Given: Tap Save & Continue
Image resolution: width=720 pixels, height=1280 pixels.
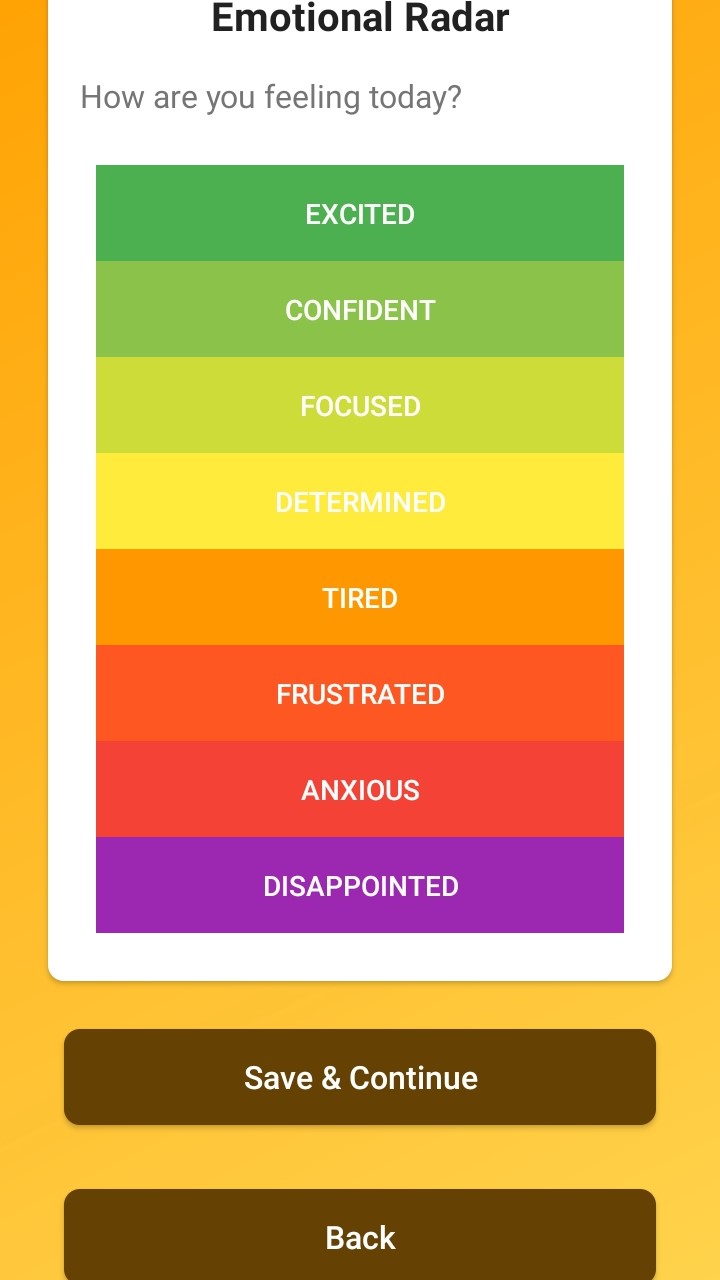Looking at the screenshot, I should click(x=360, y=1077).
